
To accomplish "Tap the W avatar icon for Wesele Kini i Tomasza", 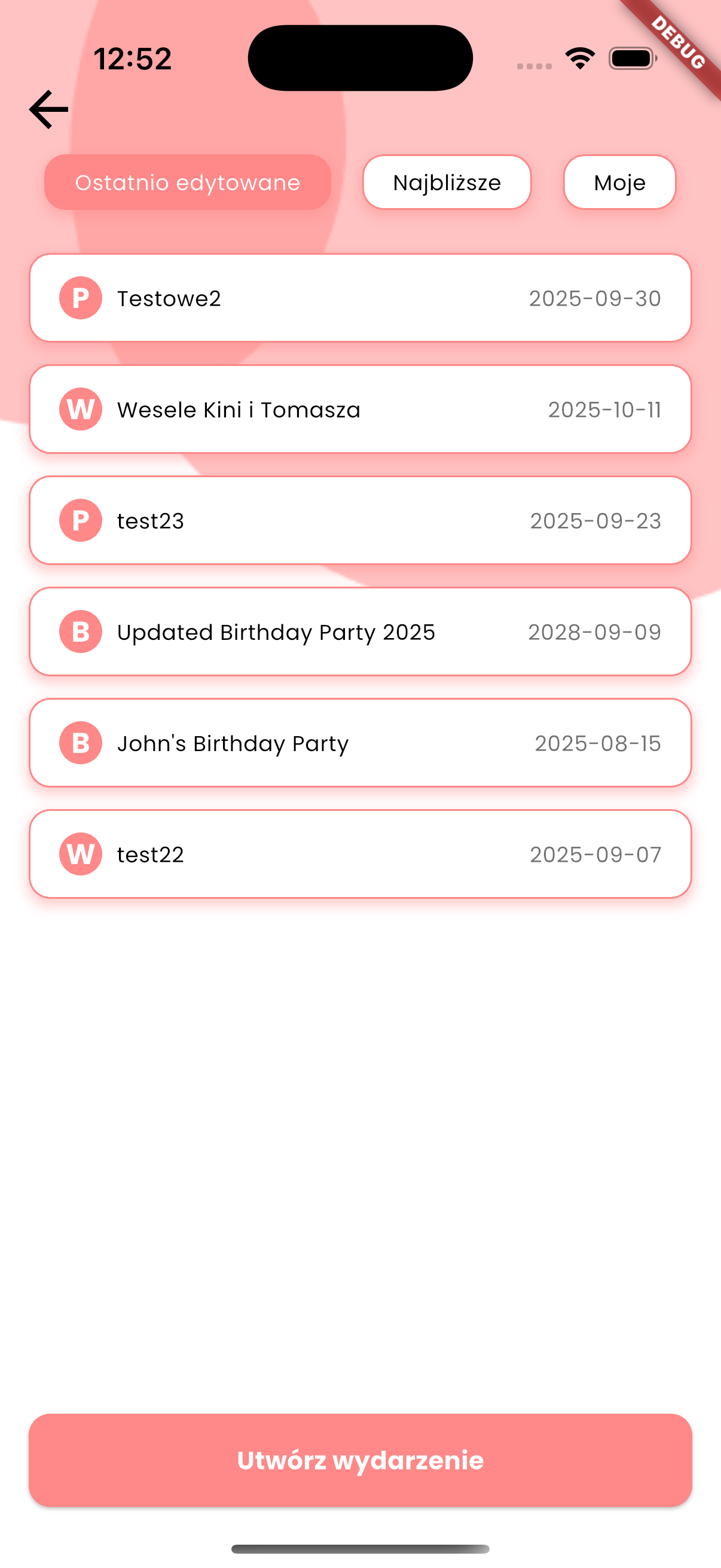I will pos(80,410).
